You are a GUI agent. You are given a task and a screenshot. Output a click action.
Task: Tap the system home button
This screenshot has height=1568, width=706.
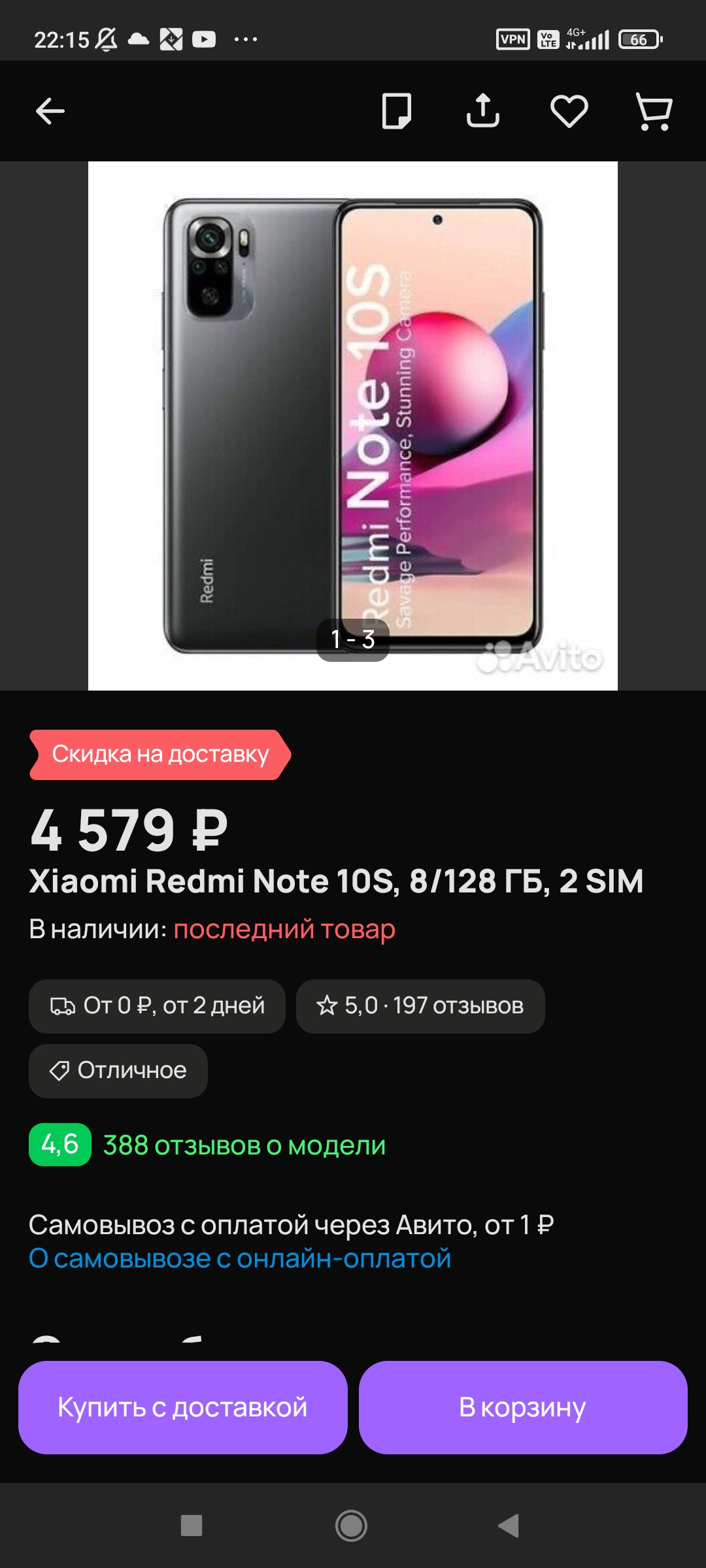click(352, 1526)
